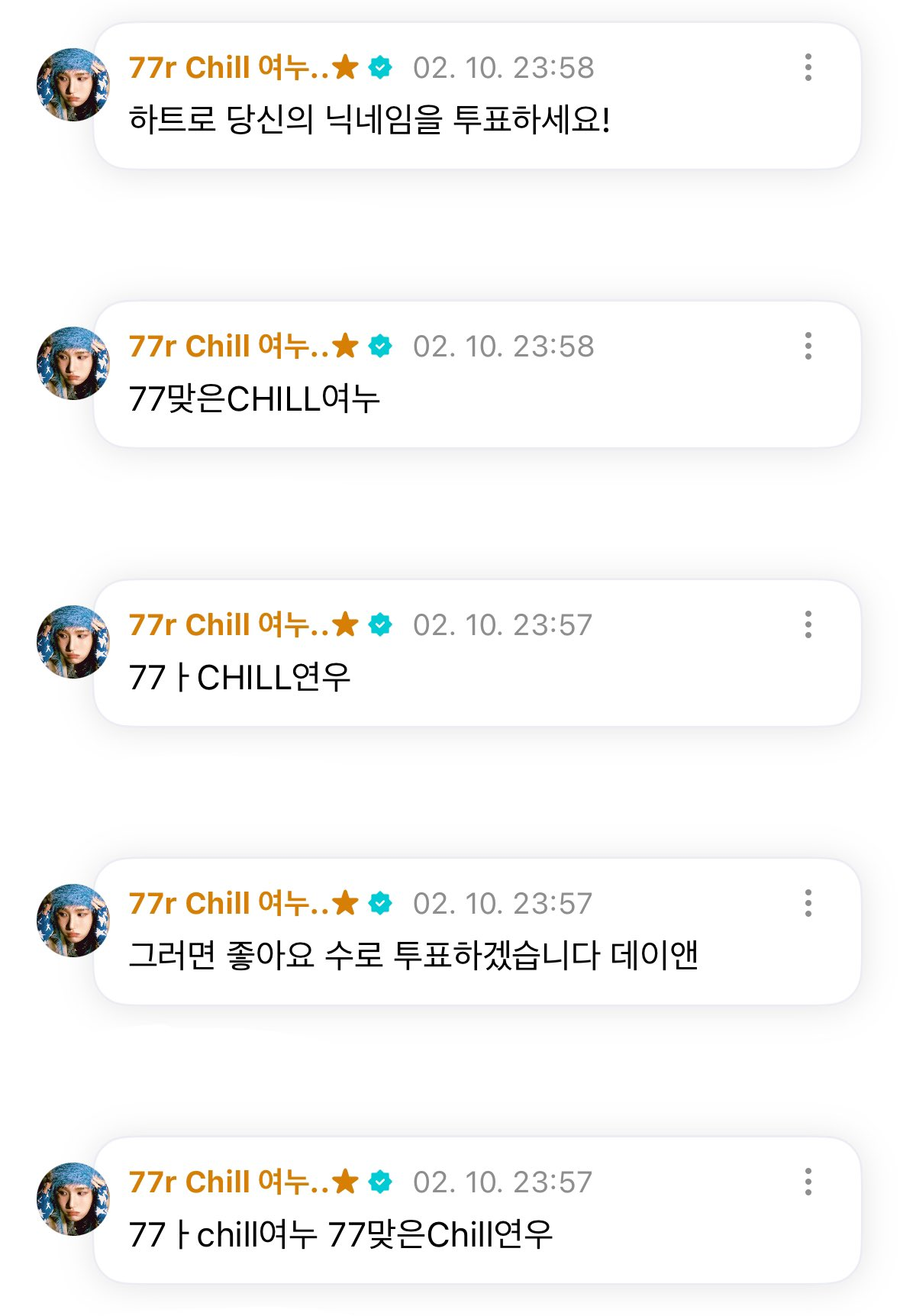Image resolution: width=900 pixels, height=1316 pixels.
Task: Open overflow menu on '하트로 당신의 닉네임을 투표하세요!' message
Action: pyautogui.click(x=808, y=68)
